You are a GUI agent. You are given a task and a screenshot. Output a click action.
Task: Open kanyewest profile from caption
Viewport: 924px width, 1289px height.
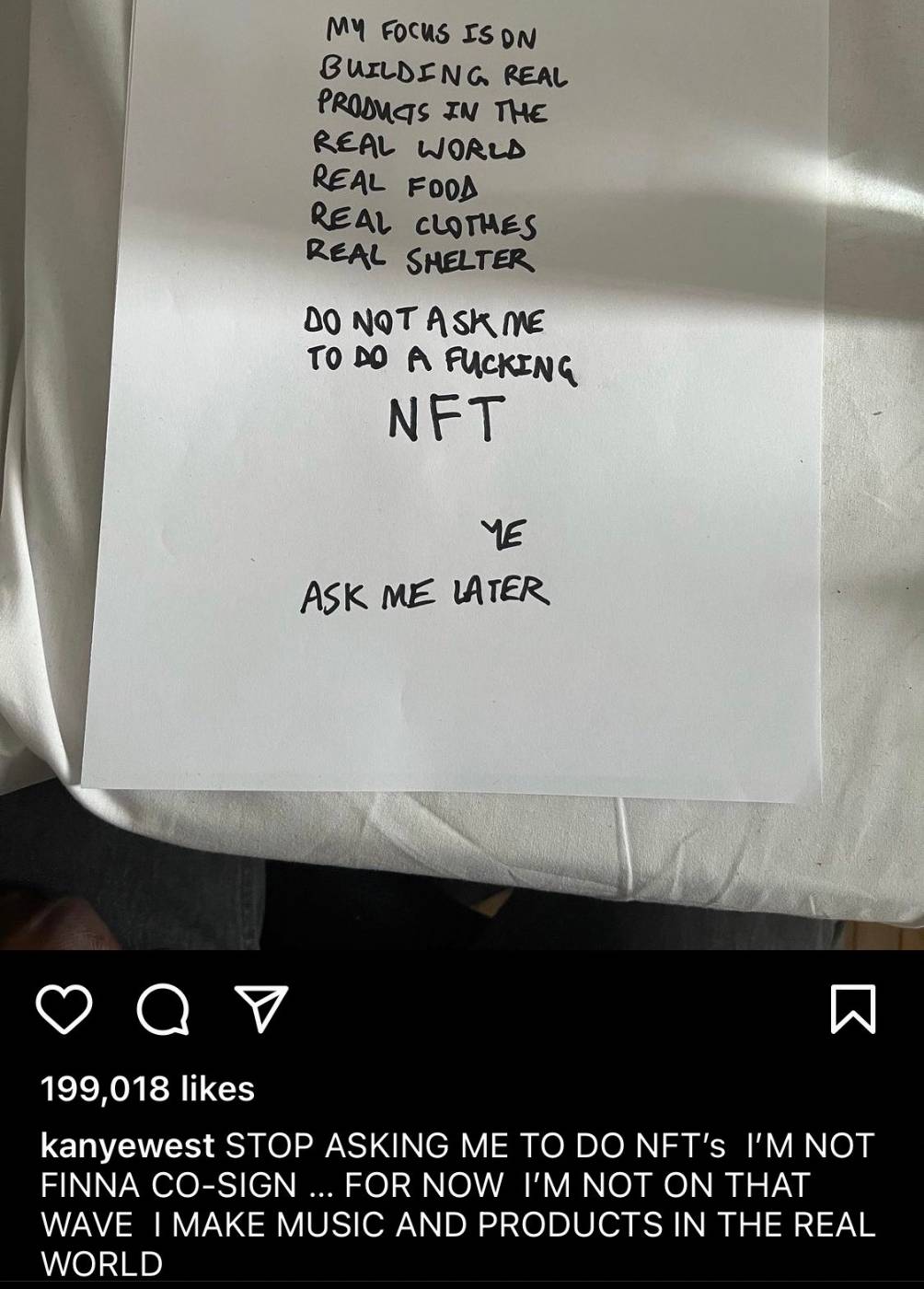tap(128, 1146)
